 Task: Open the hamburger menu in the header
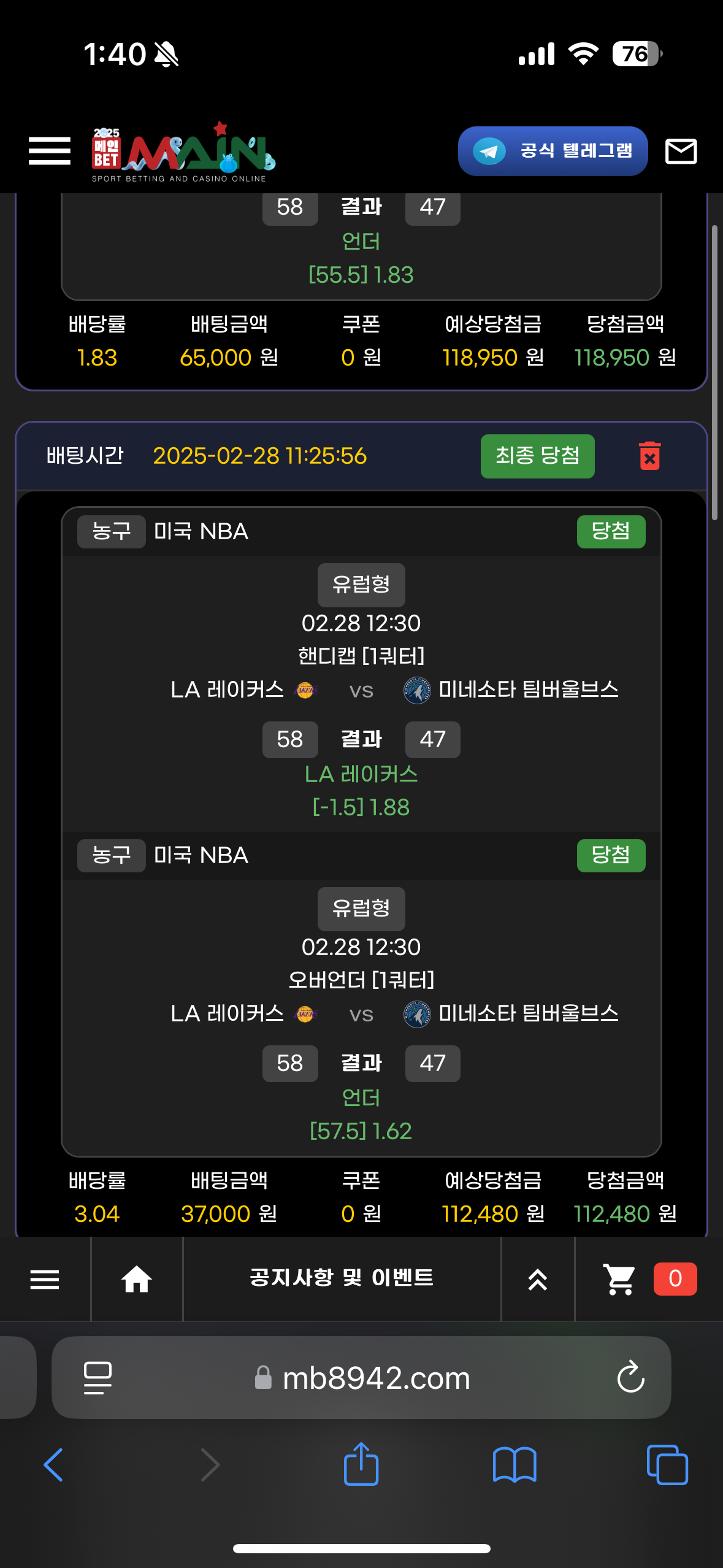click(49, 151)
